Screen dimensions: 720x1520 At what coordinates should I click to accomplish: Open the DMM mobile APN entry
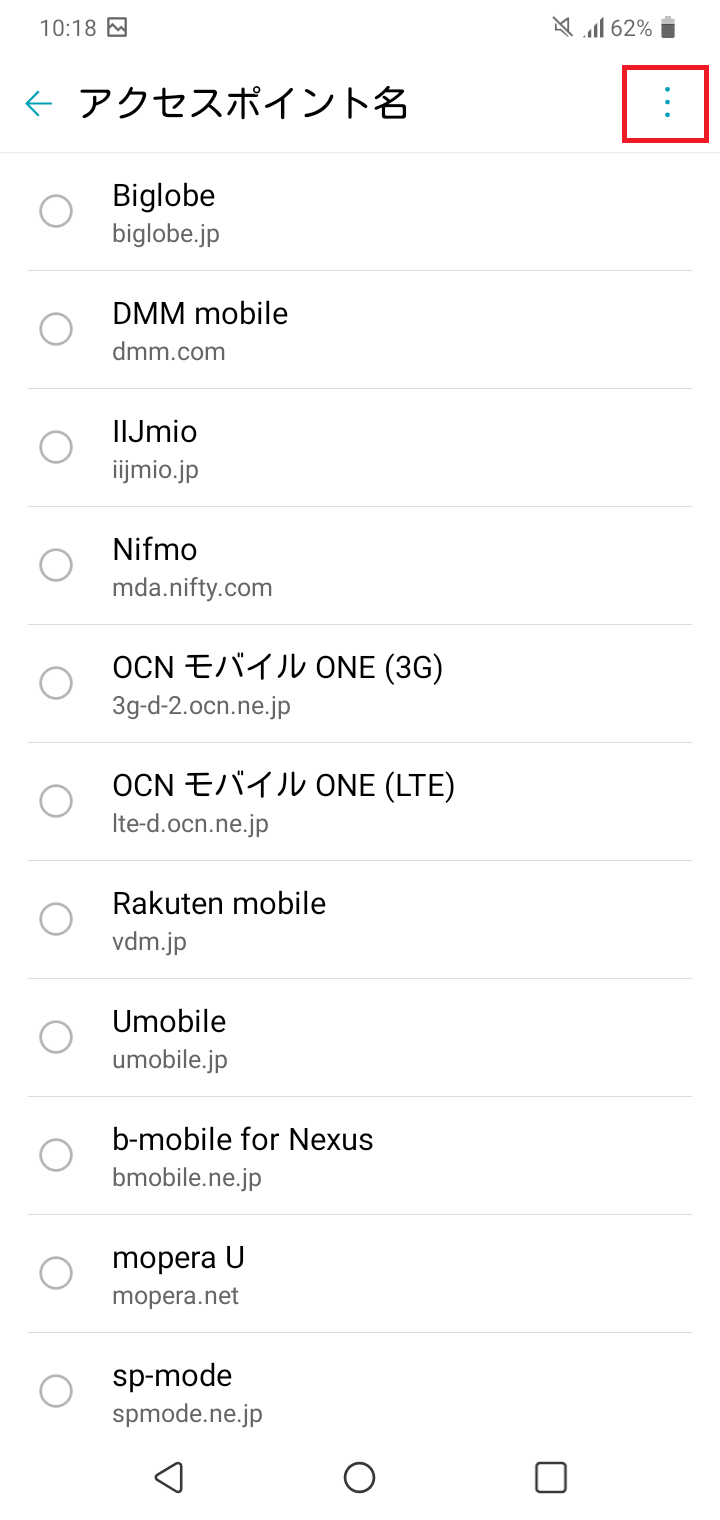tap(300, 329)
